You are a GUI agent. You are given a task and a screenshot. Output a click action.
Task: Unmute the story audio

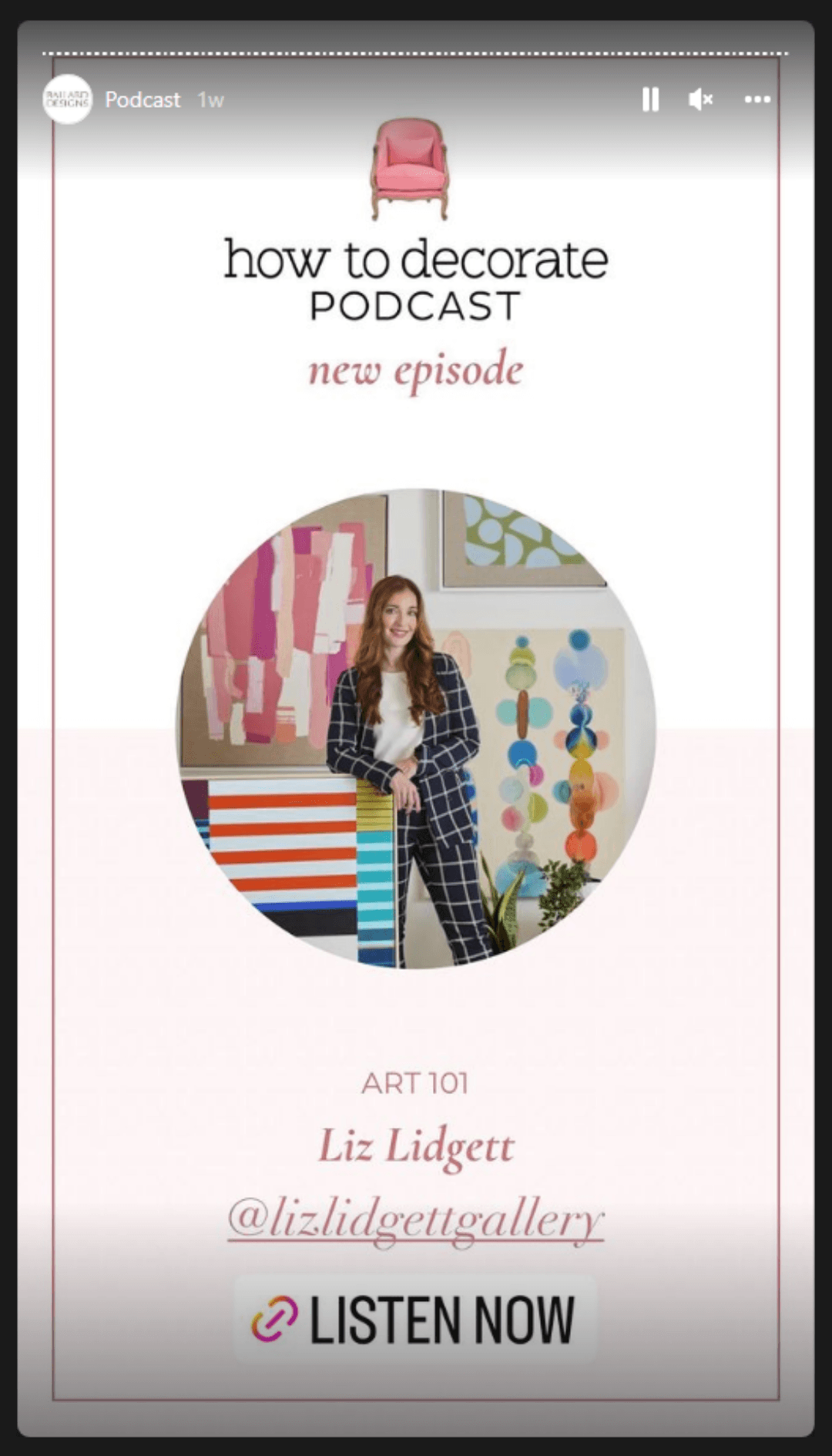[x=700, y=99]
